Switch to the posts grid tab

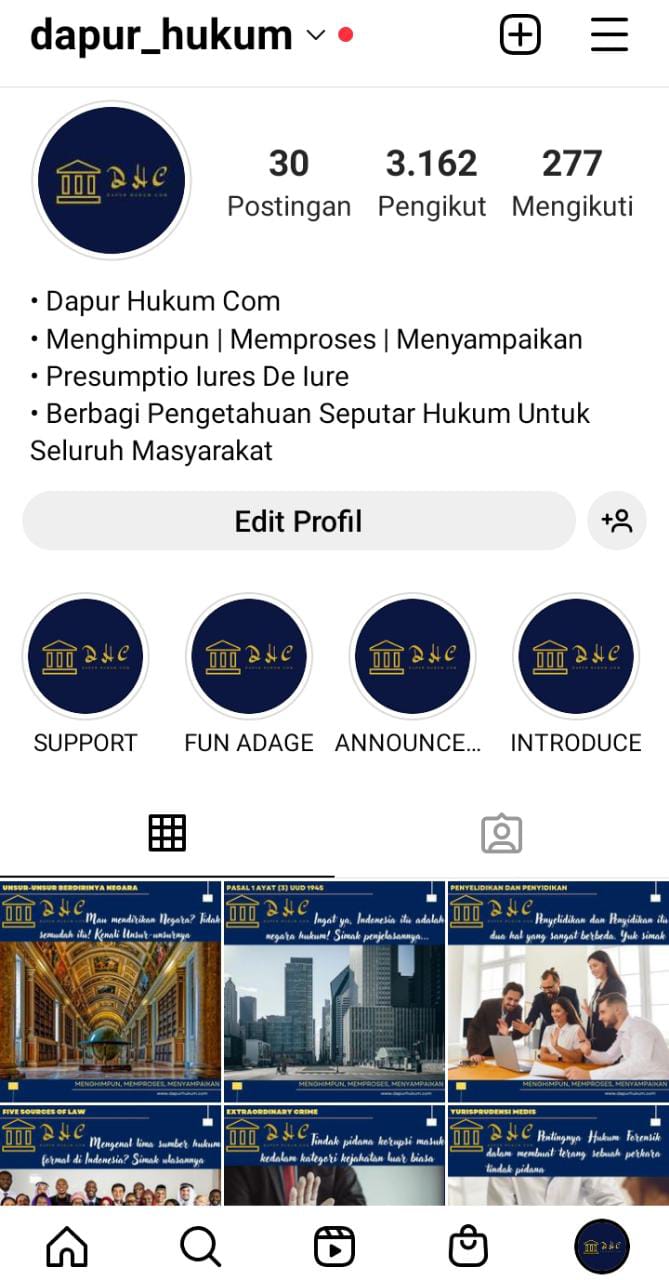coord(167,833)
